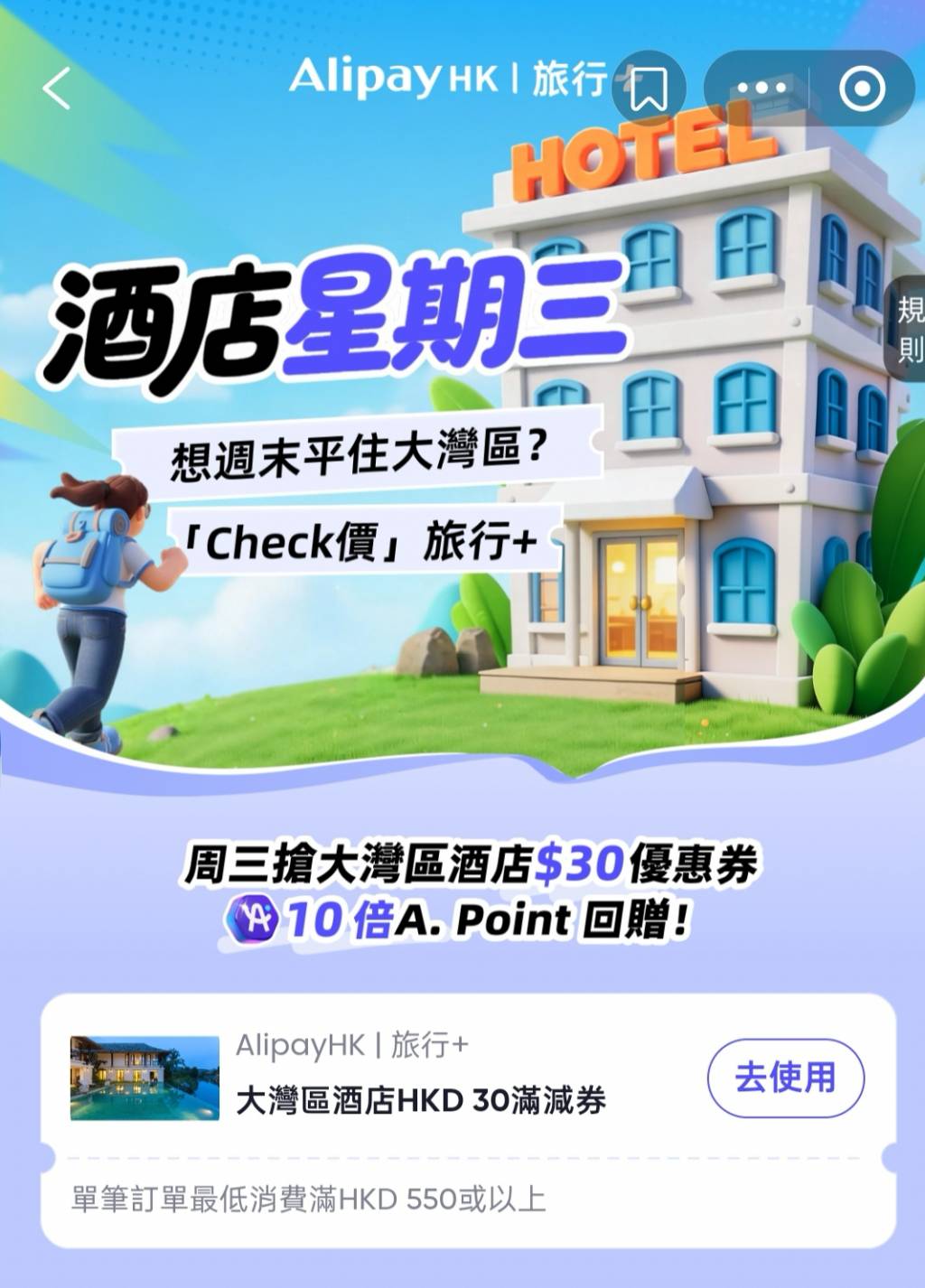Go back to the previous page

[x=57, y=89]
